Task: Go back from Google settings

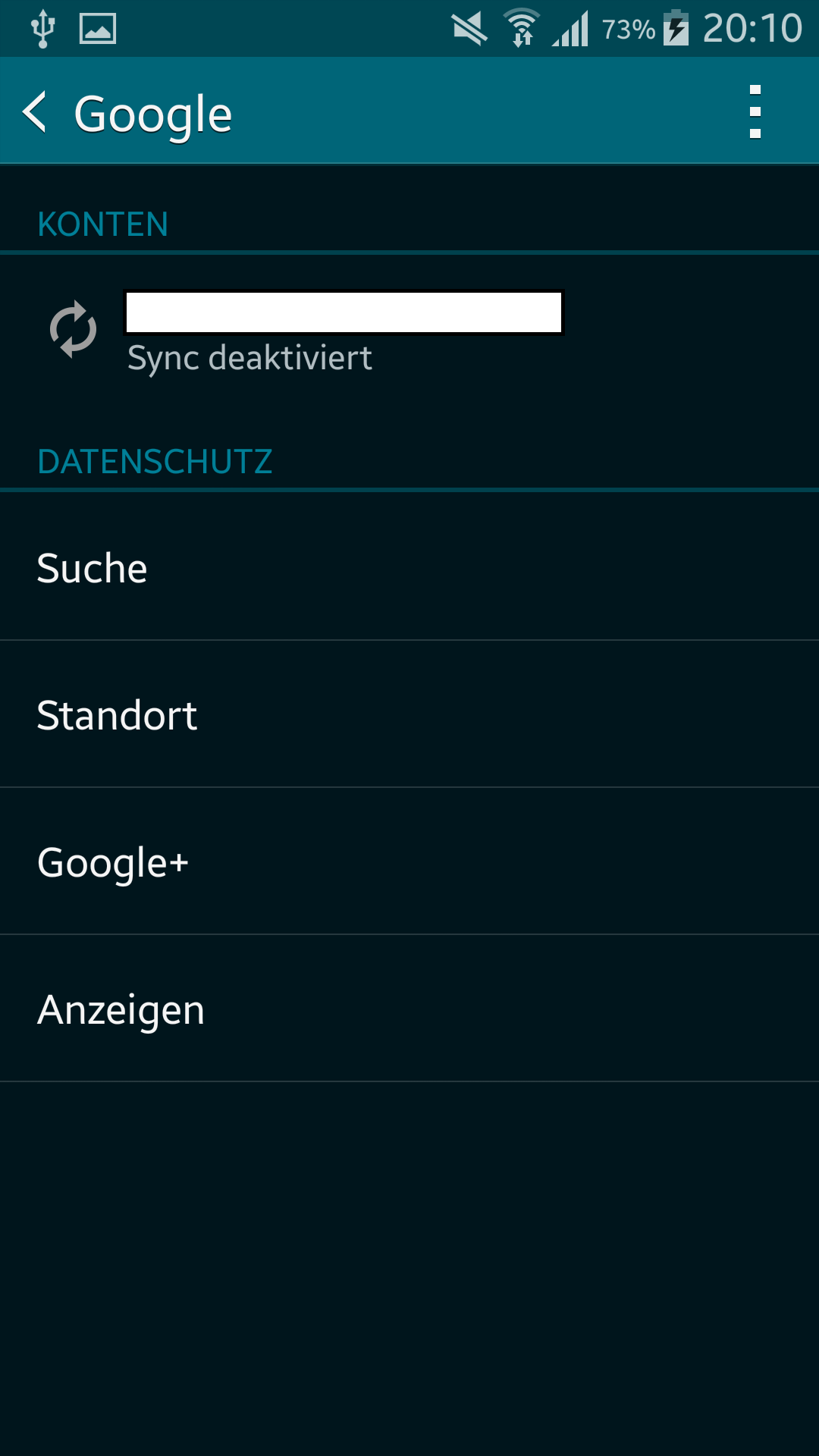Action: [x=36, y=112]
